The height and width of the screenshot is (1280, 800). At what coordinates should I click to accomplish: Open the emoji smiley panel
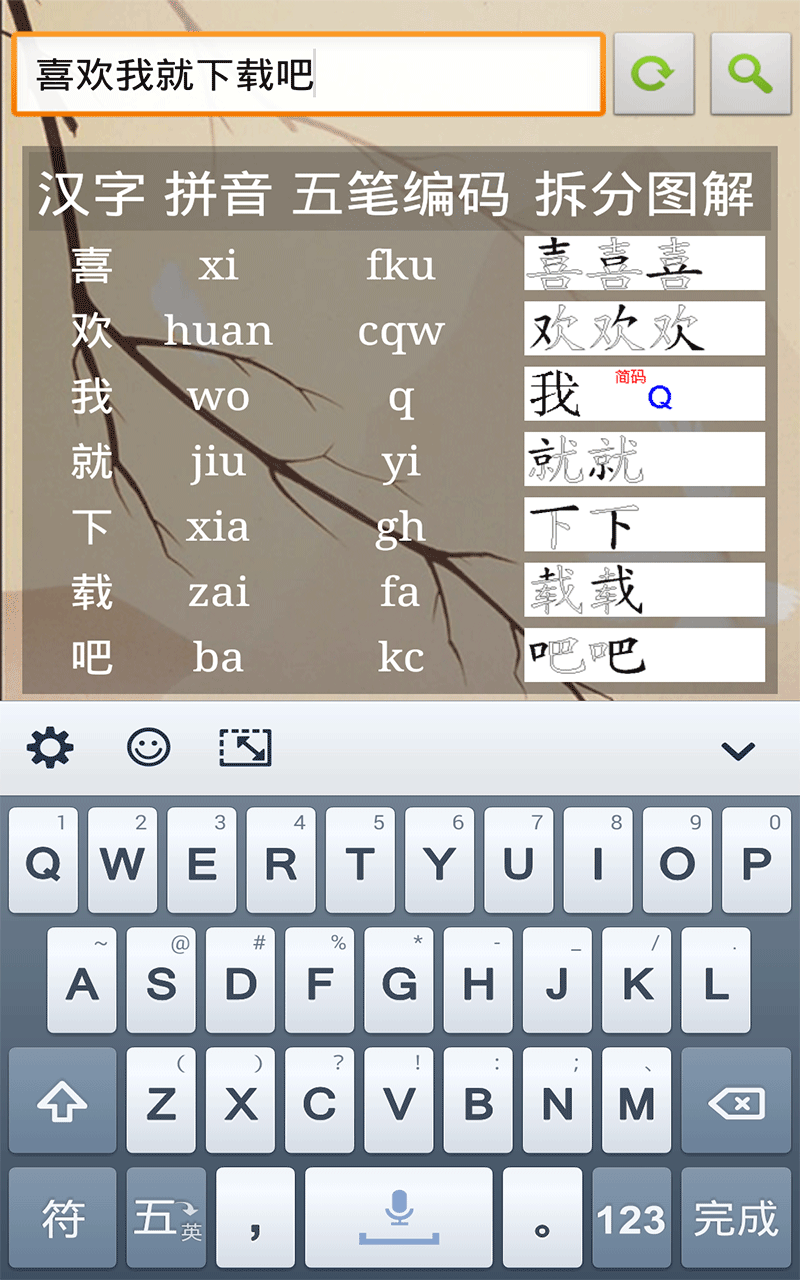[148, 747]
